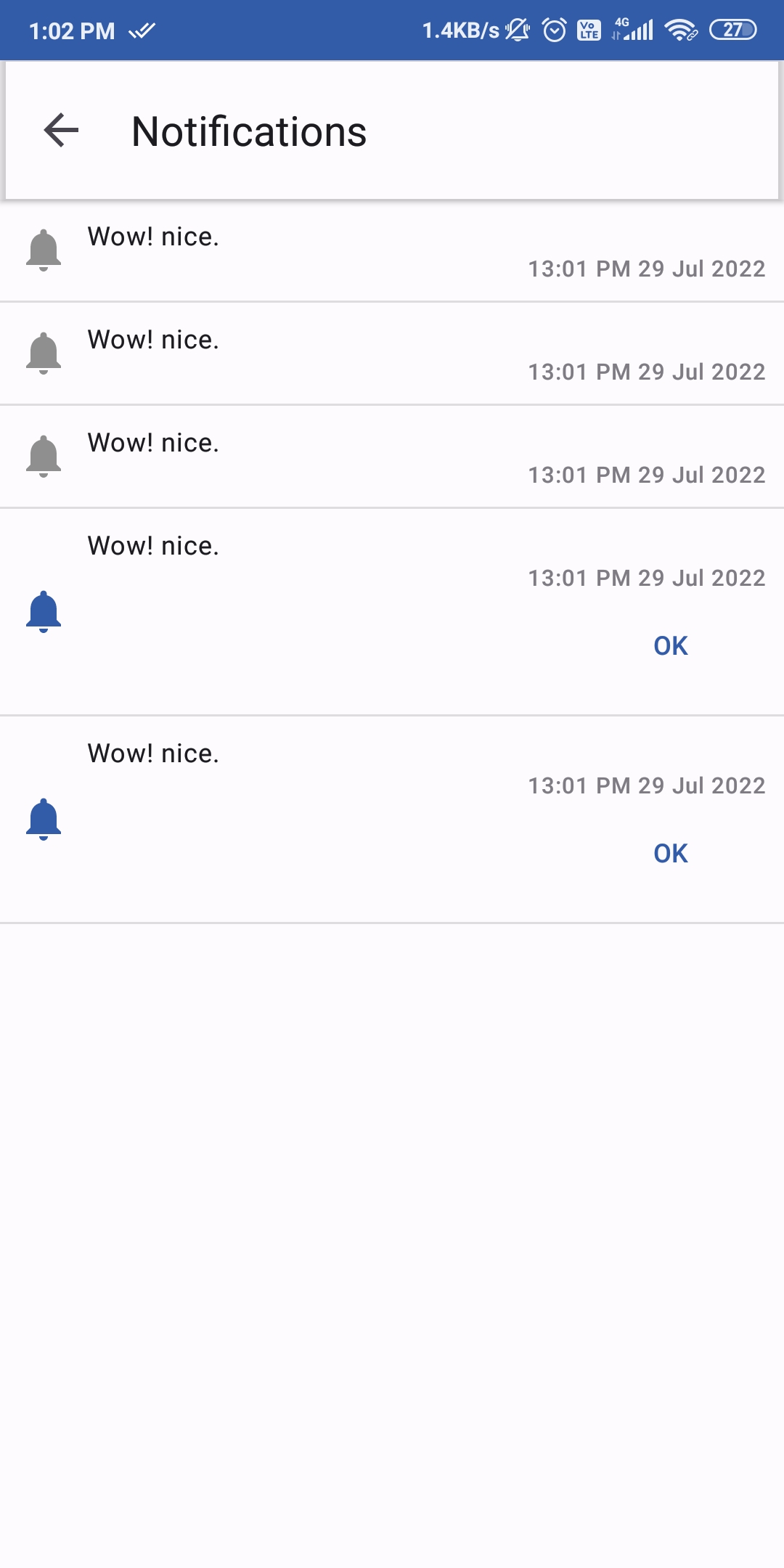Open the second Wow! nice. notification
784x1568 pixels.
(x=155, y=339)
